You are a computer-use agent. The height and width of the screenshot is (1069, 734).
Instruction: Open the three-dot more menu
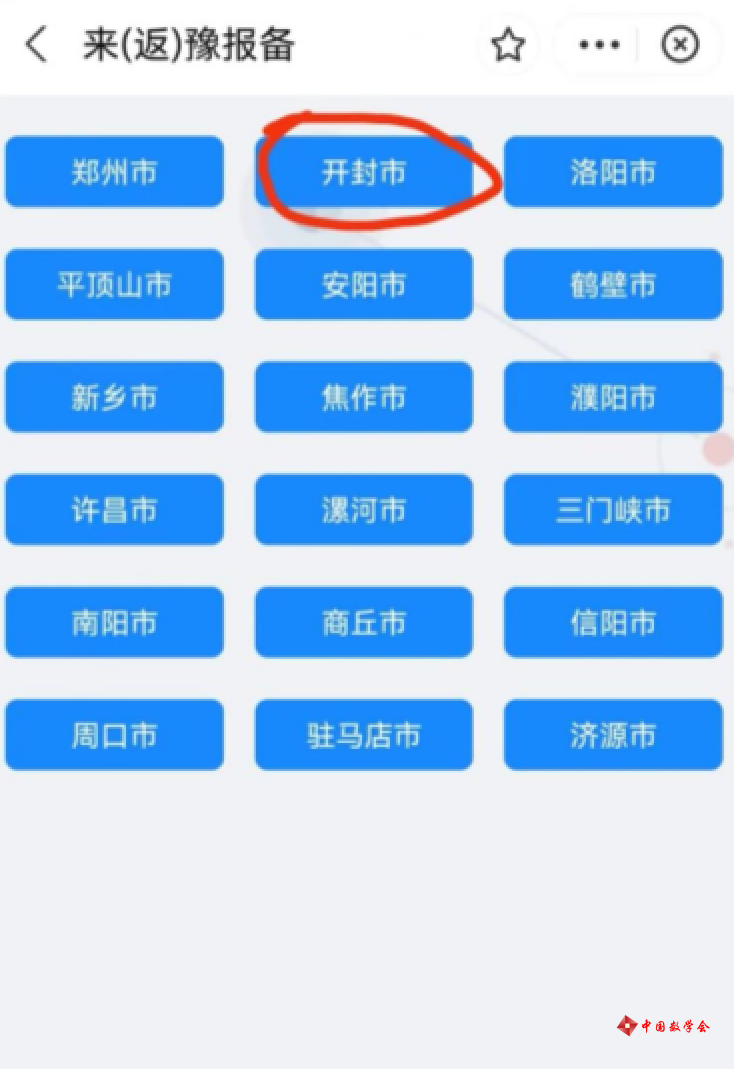599,45
